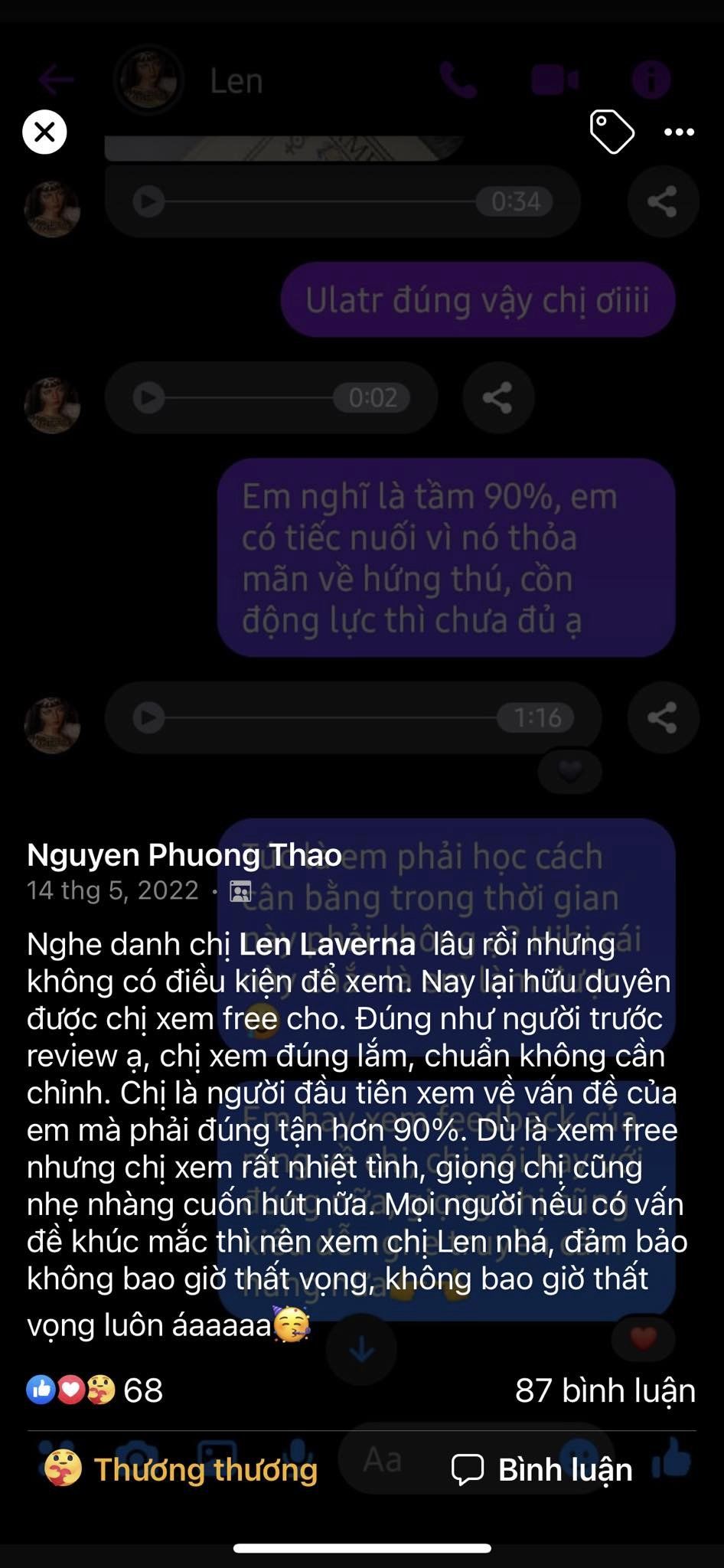View the 87 bình luận comments
The image size is (724, 1568).
605,1390
